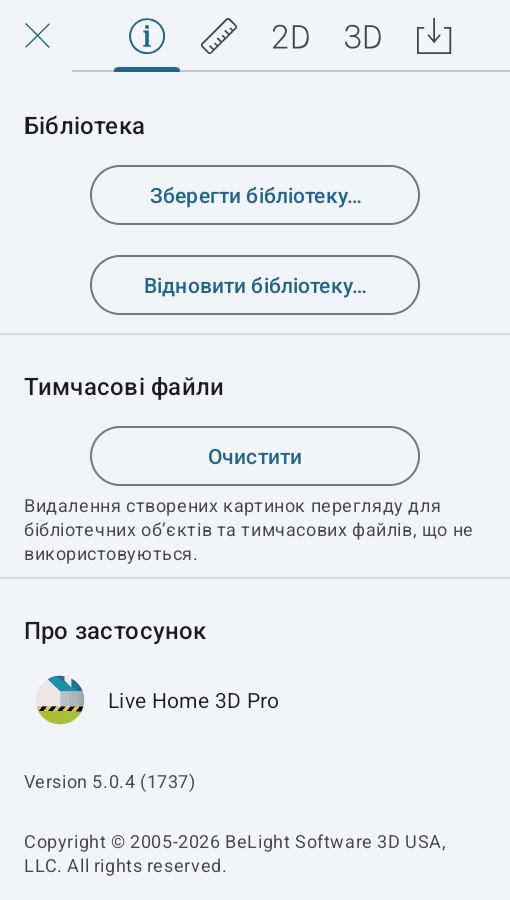Viewport: 510px width, 900px height.
Task: Close the settings panel with the X
Action: 38,37
